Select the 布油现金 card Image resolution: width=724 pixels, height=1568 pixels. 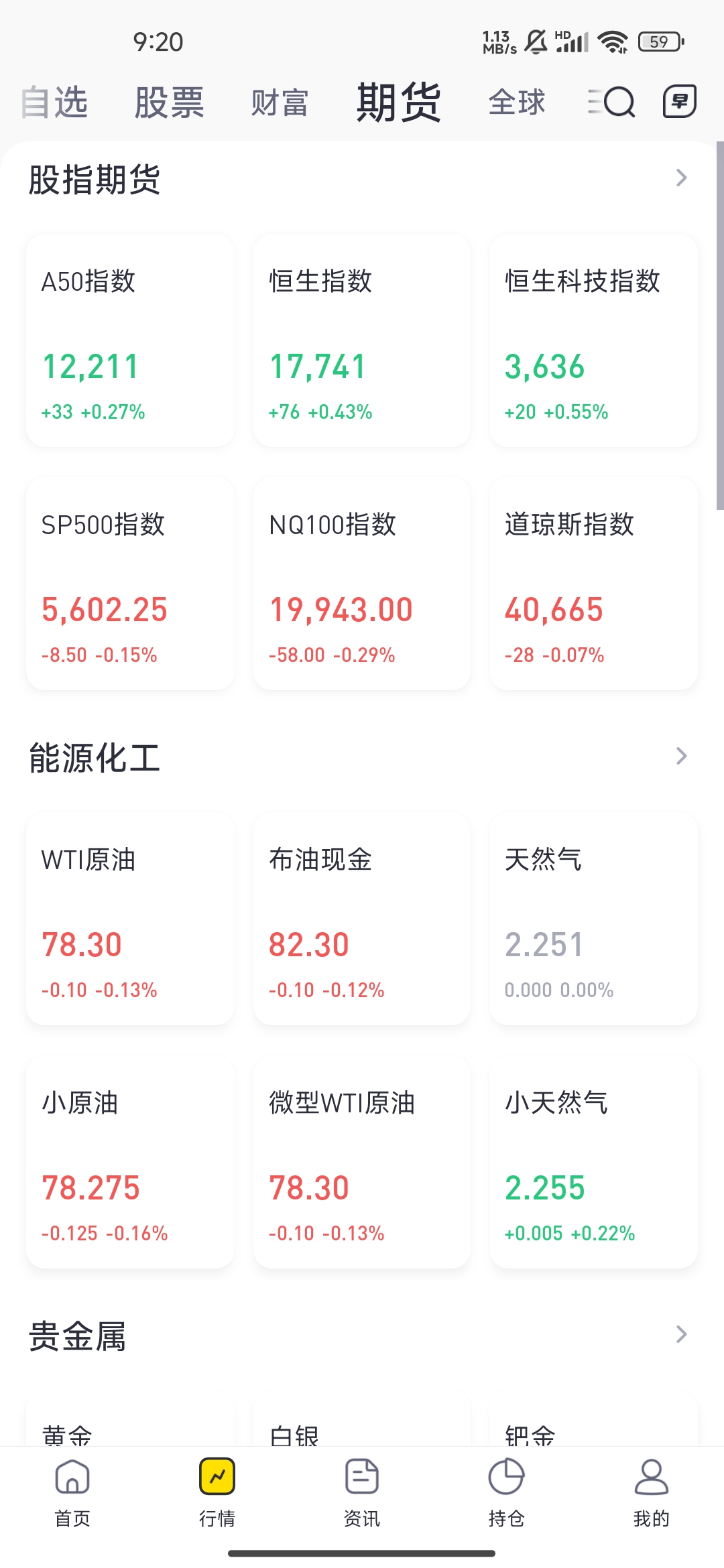pos(361,918)
